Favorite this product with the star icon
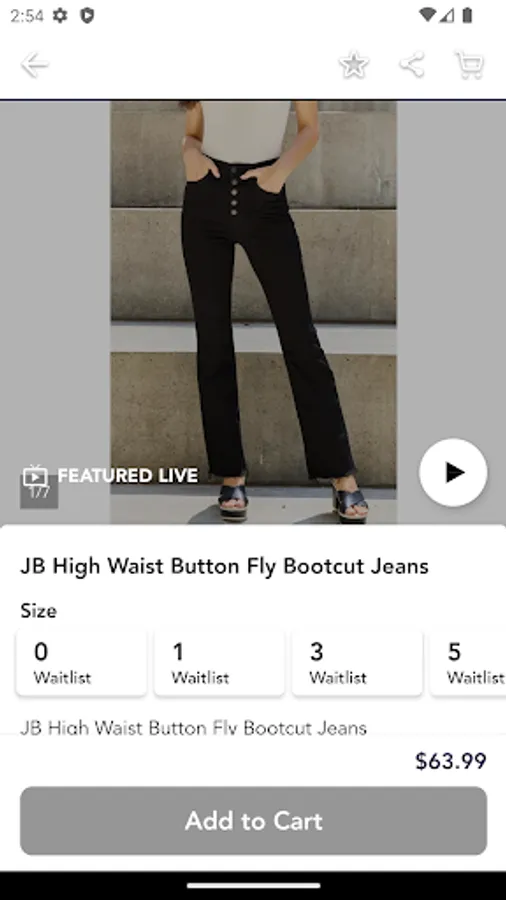The image size is (506, 900). click(353, 65)
